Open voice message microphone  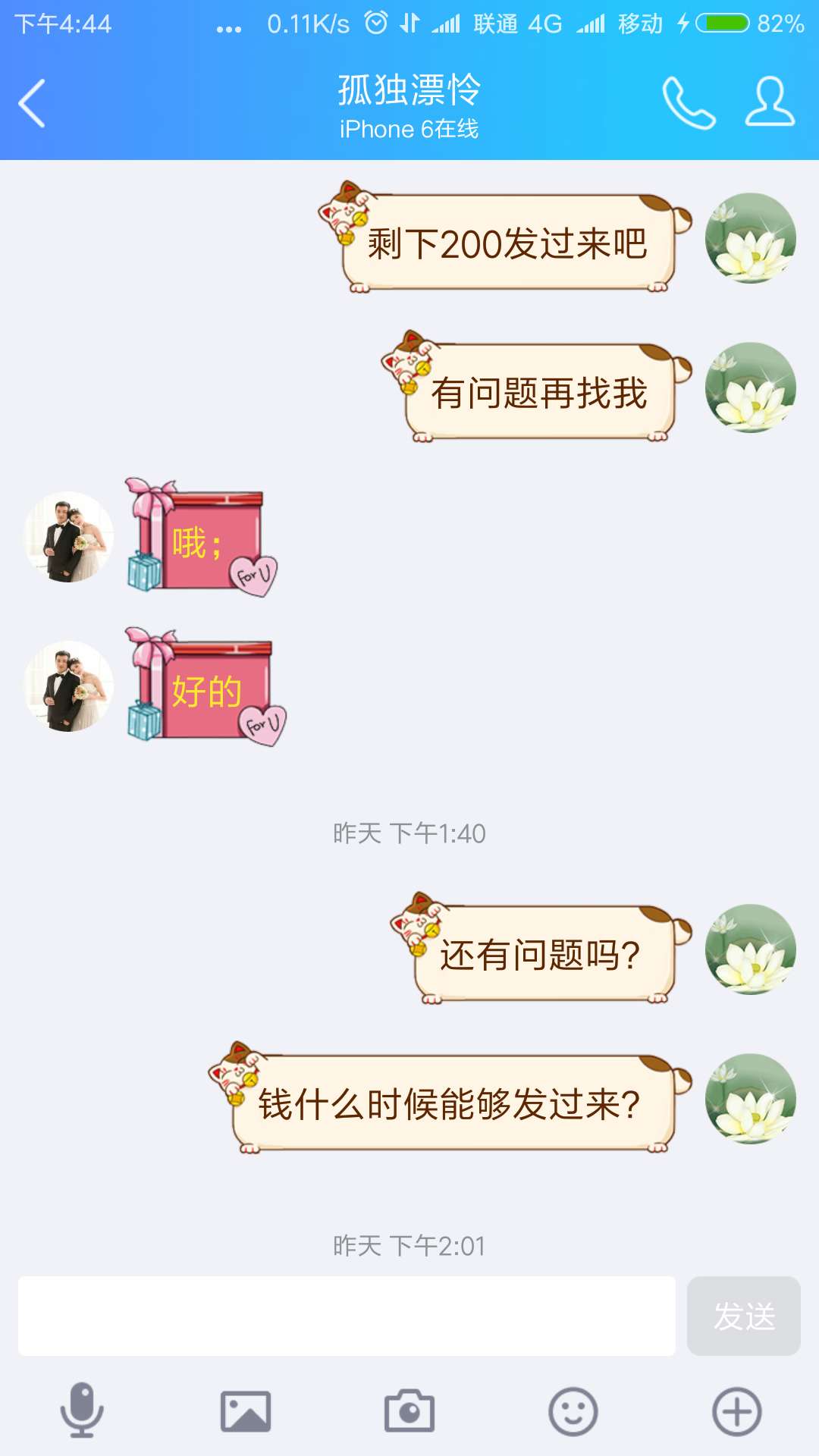(82, 1410)
